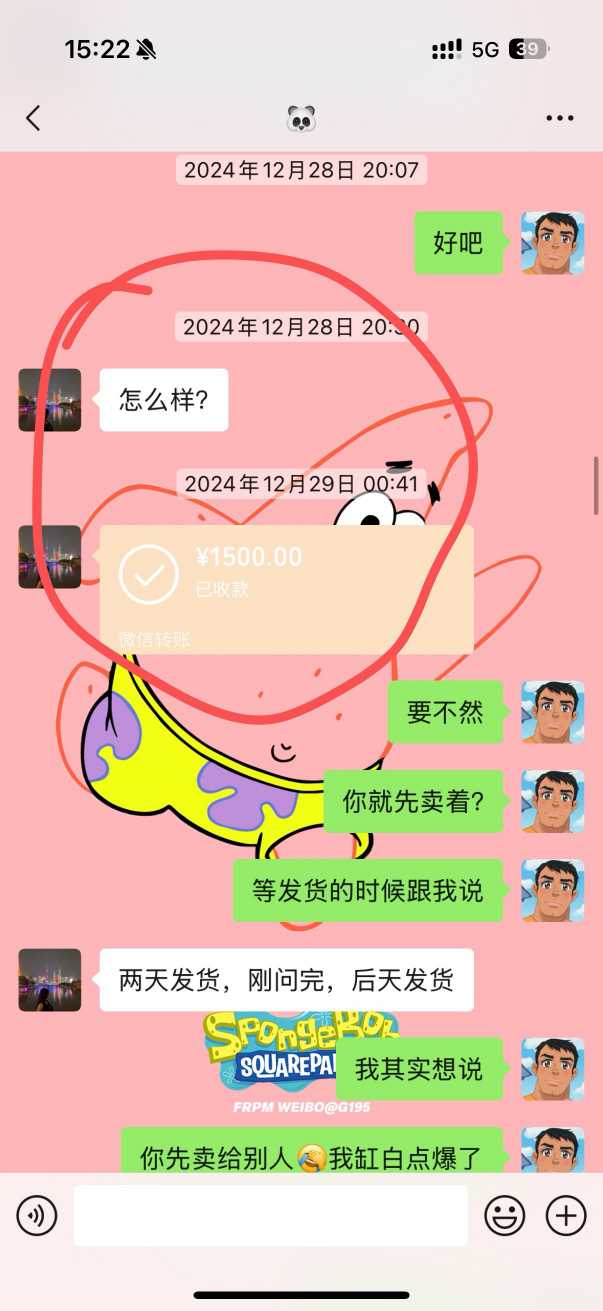Open the plus attachment menu
This screenshot has width=603, height=1311.
[566, 1216]
